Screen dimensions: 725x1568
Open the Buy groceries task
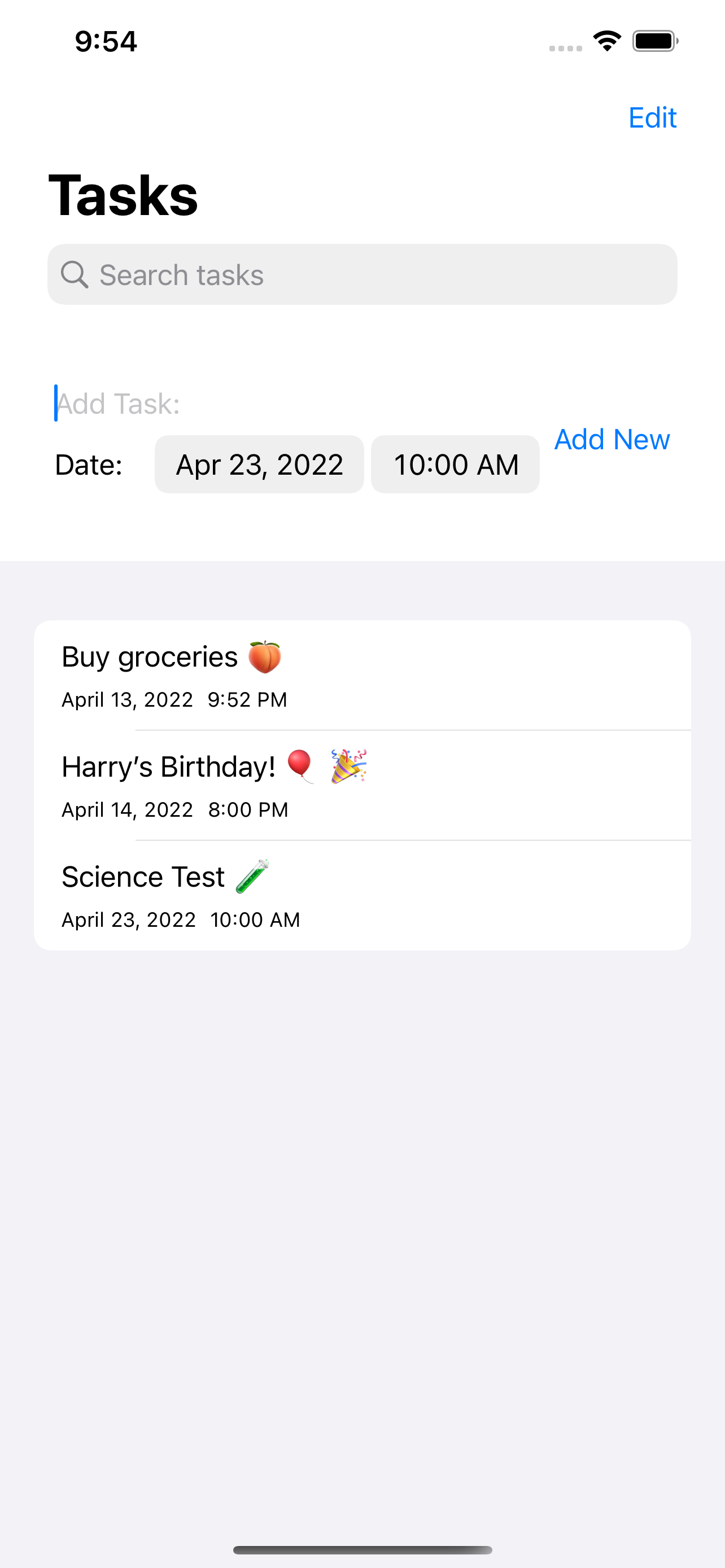362,675
